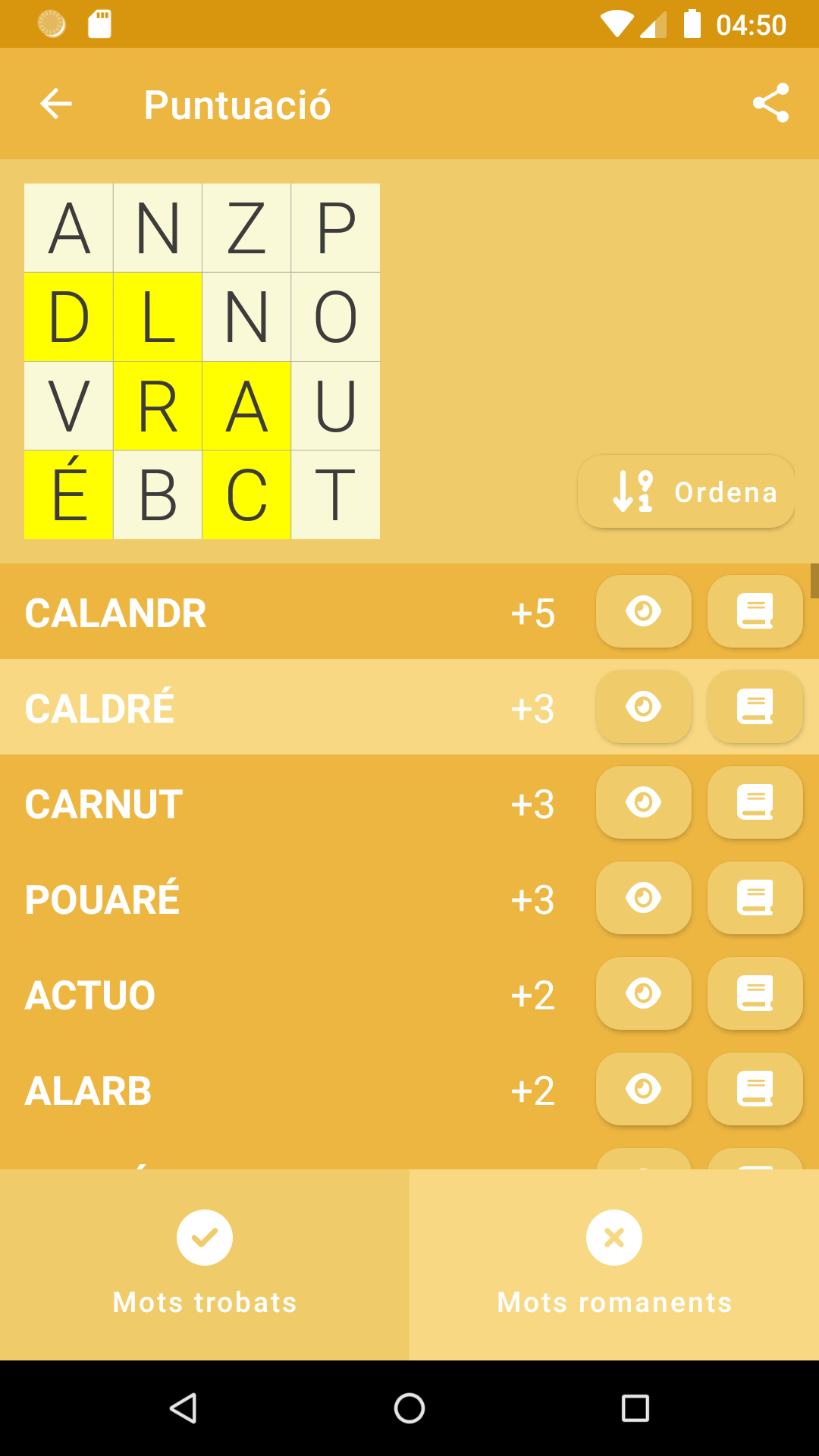Go back using the app bar arrow
This screenshot has height=1456, width=819.
pyautogui.click(x=56, y=104)
